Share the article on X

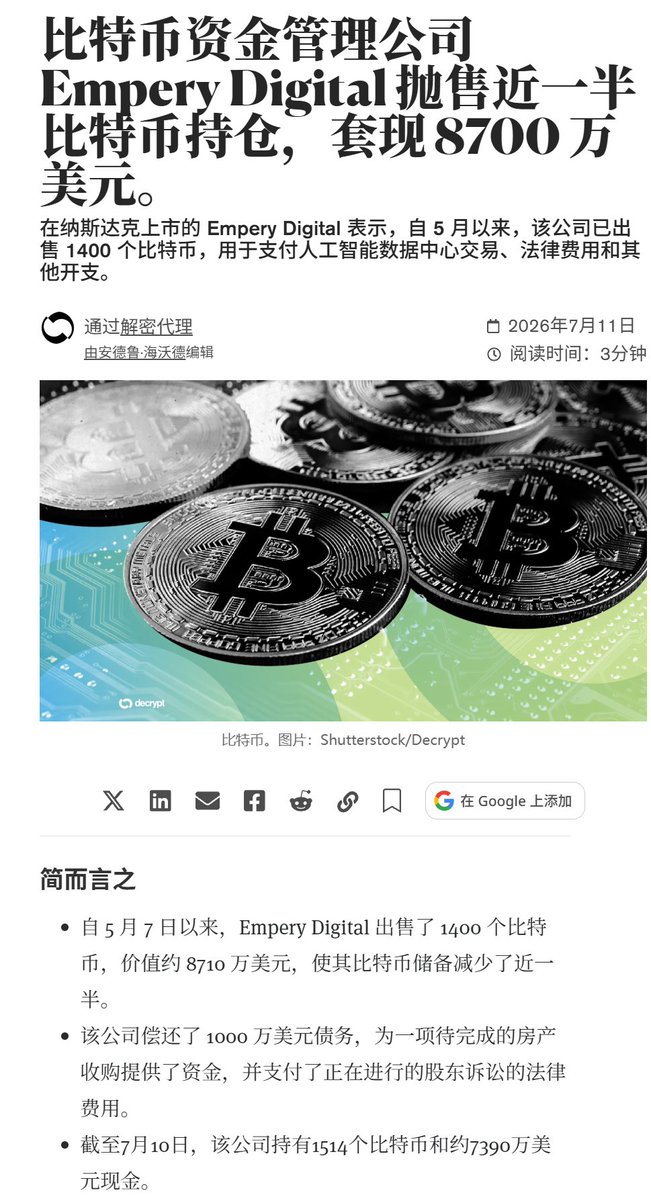click(x=113, y=801)
